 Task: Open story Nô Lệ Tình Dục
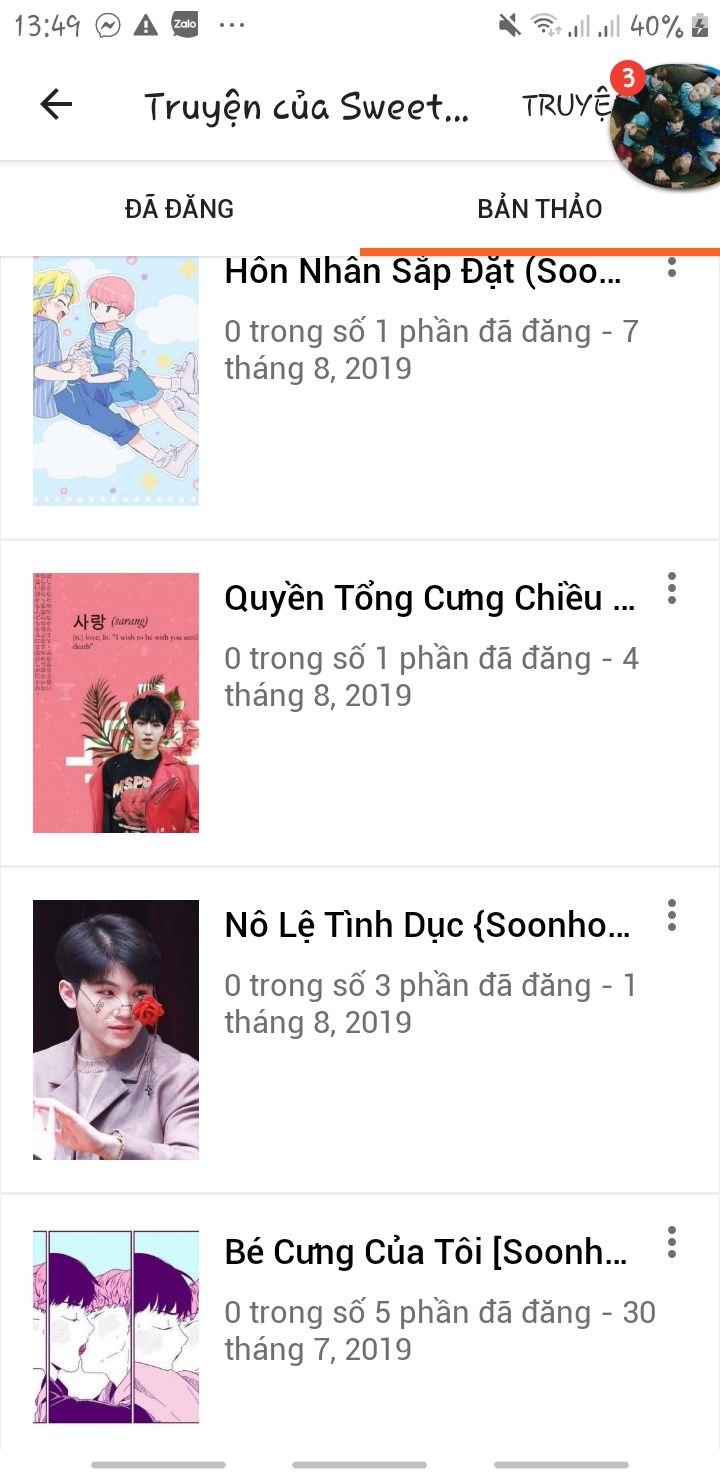pos(427,925)
